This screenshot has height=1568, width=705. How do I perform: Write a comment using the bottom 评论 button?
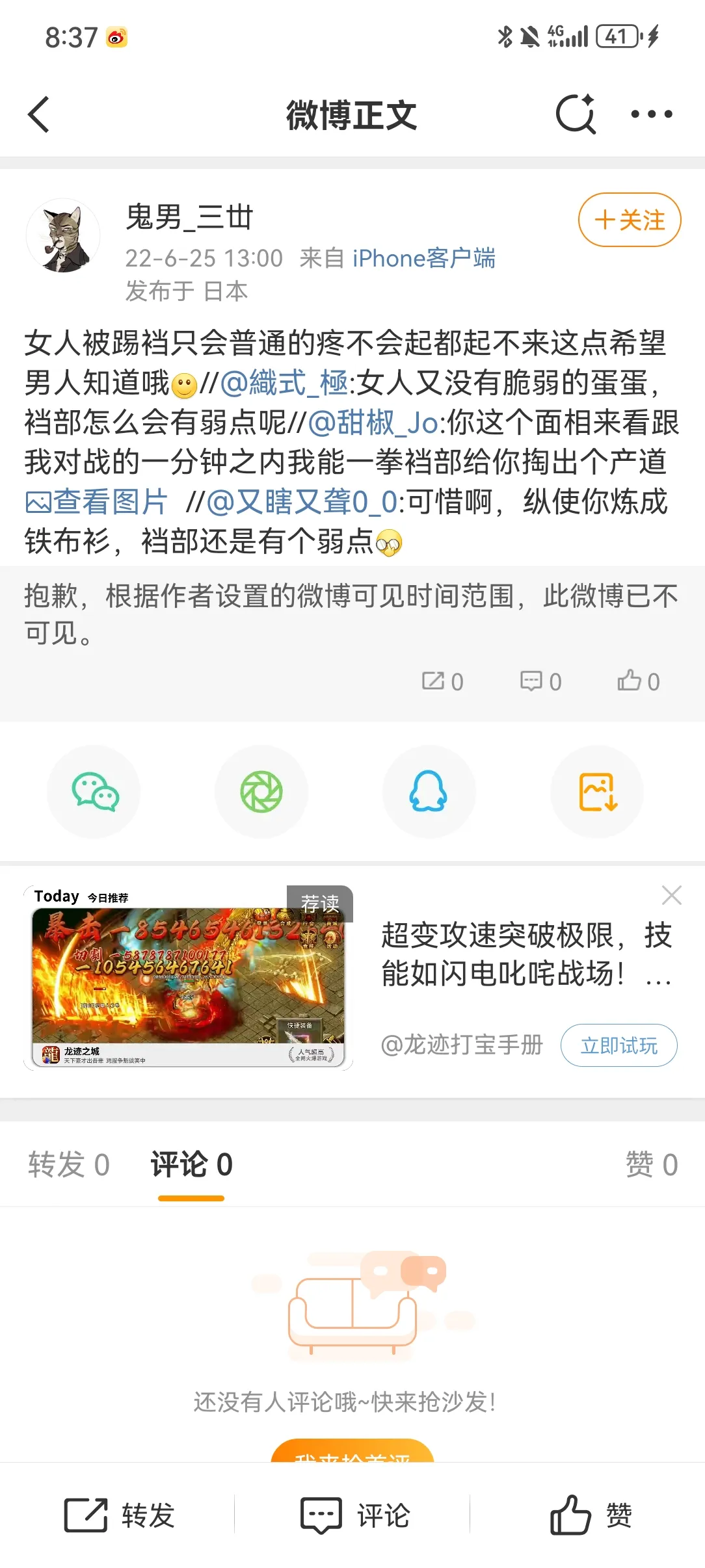coord(354,1515)
